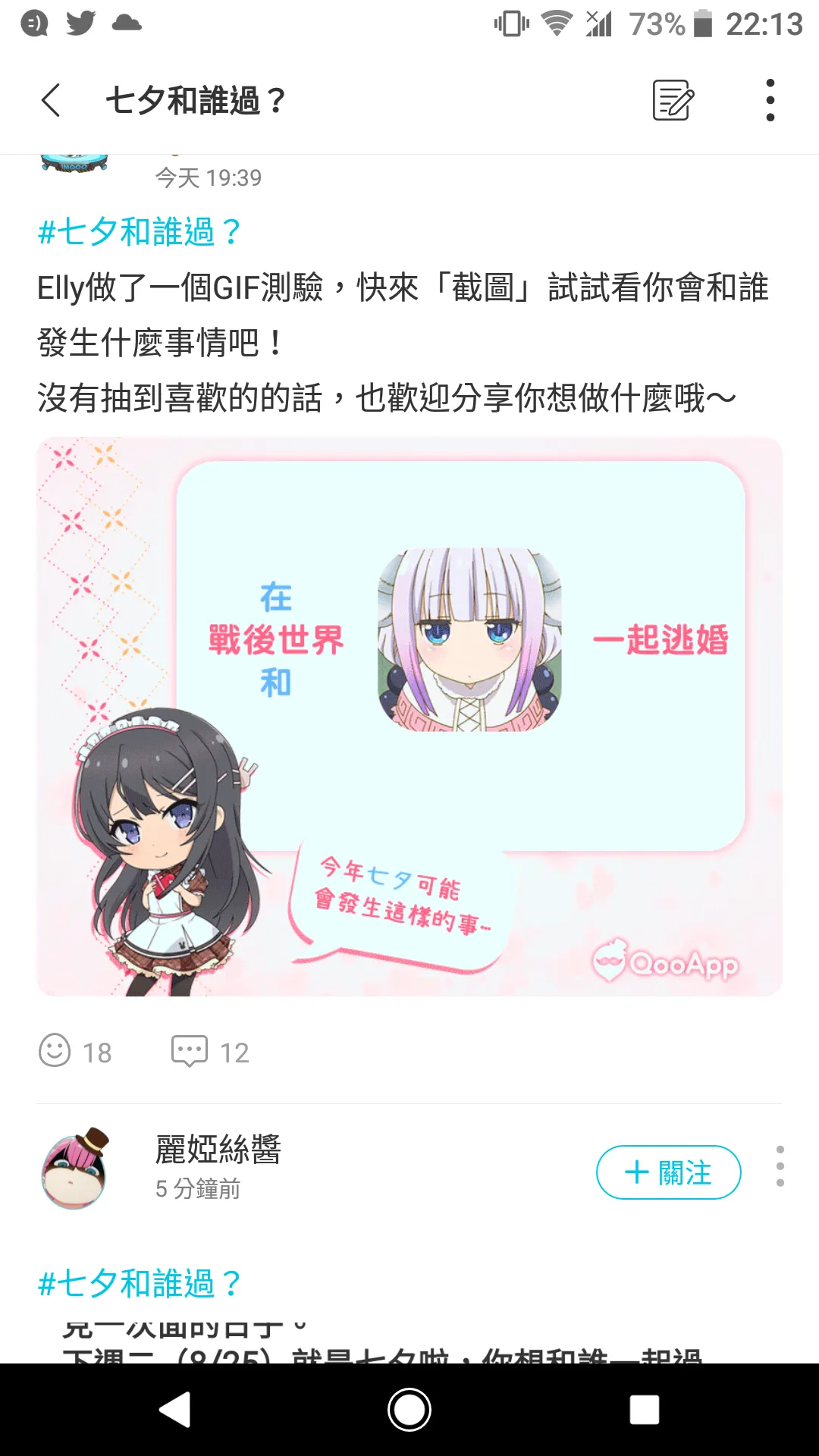819x1456 pixels.
Task: Tap the system home button
Action: tap(409, 1410)
